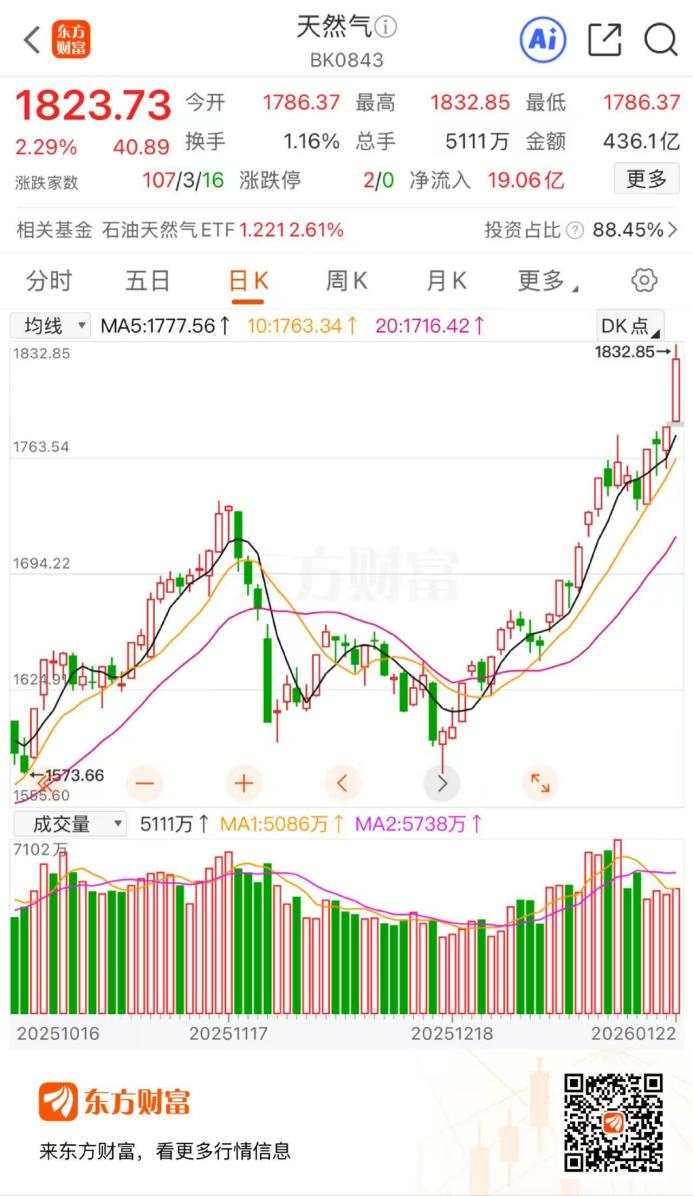Zoom in the K-line chart with plus
Image resolution: width=693 pixels, height=1196 pixels.
244,782
